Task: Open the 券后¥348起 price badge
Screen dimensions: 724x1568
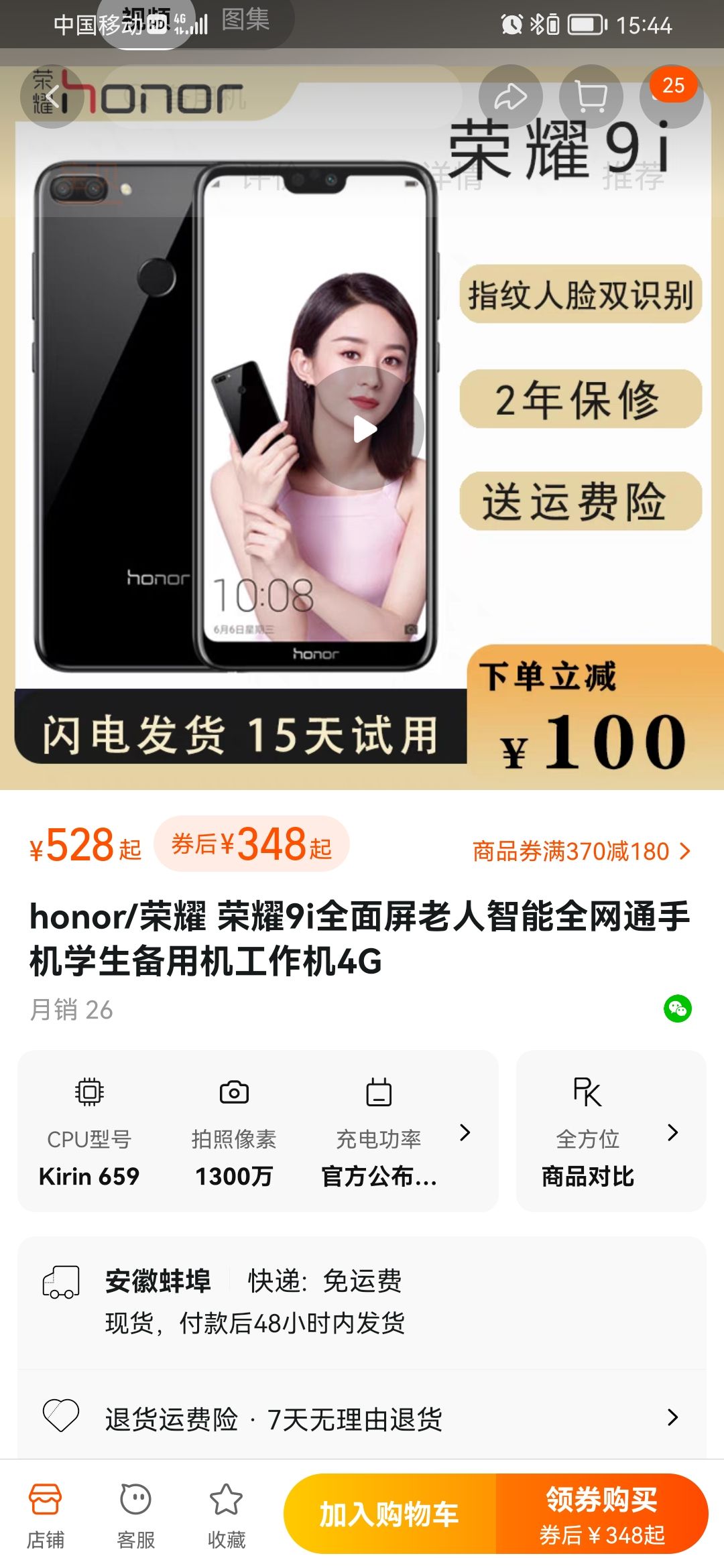Action: tap(251, 844)
